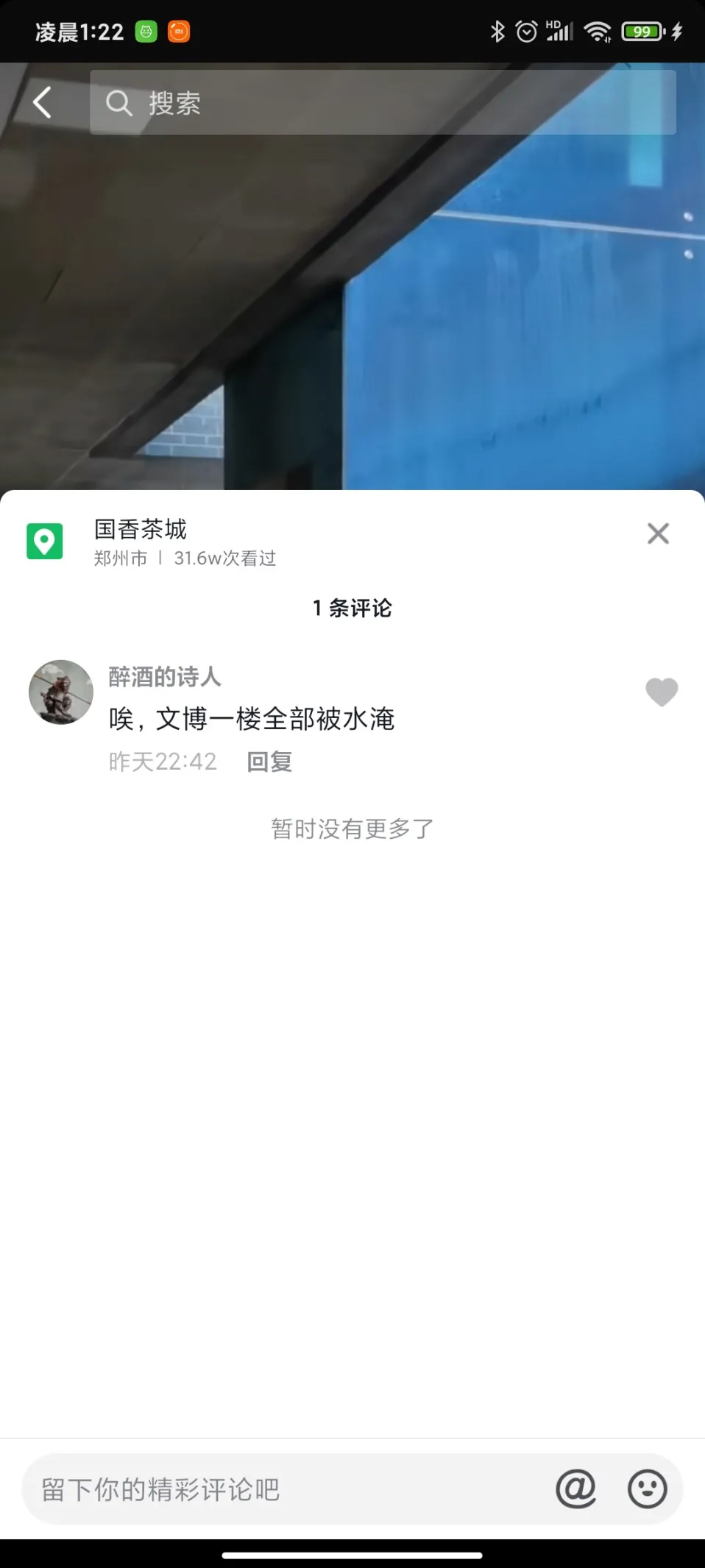Open the emoji picker
The height and width of the screenshot is (1568, 705).
[x=647, y=1489]
